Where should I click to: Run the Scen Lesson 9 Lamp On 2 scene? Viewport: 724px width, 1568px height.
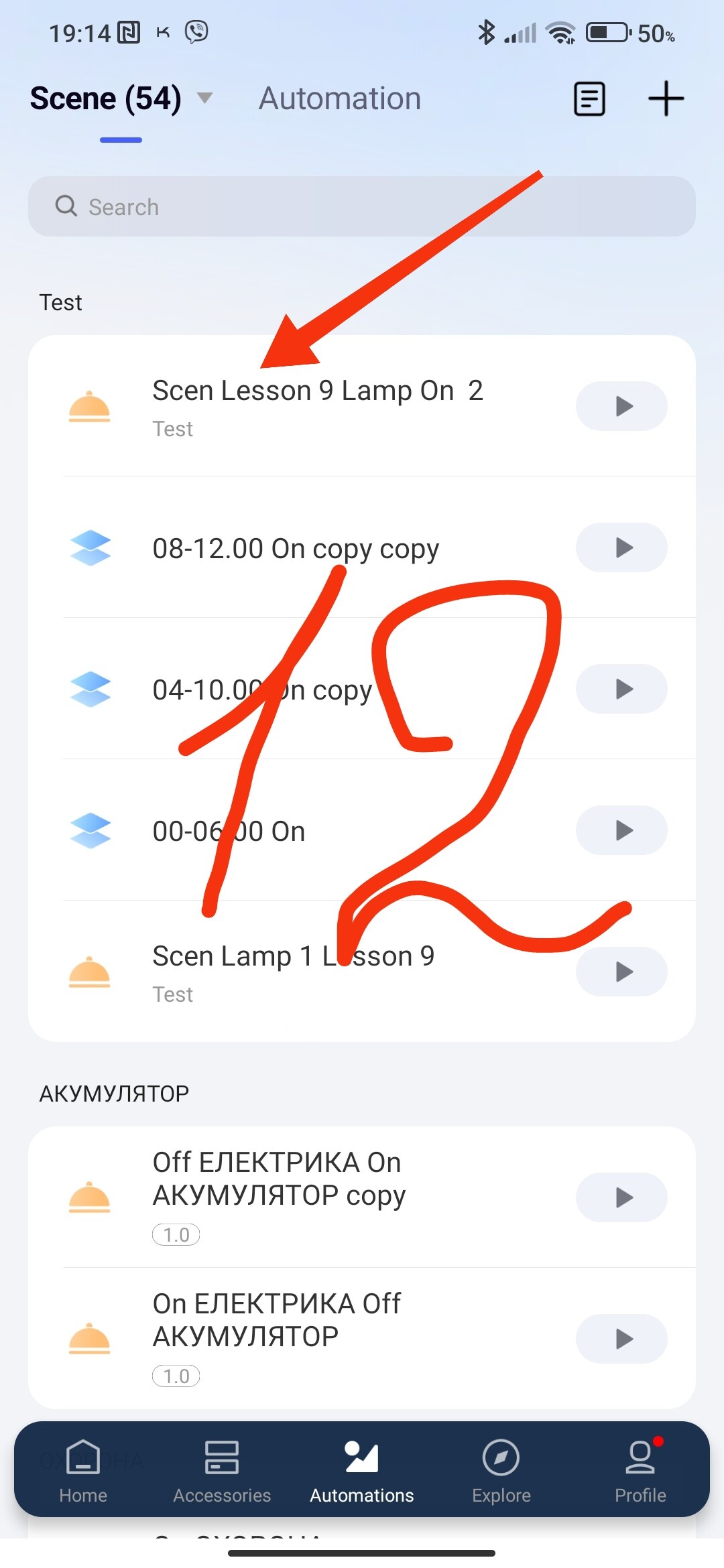(621, 406)
